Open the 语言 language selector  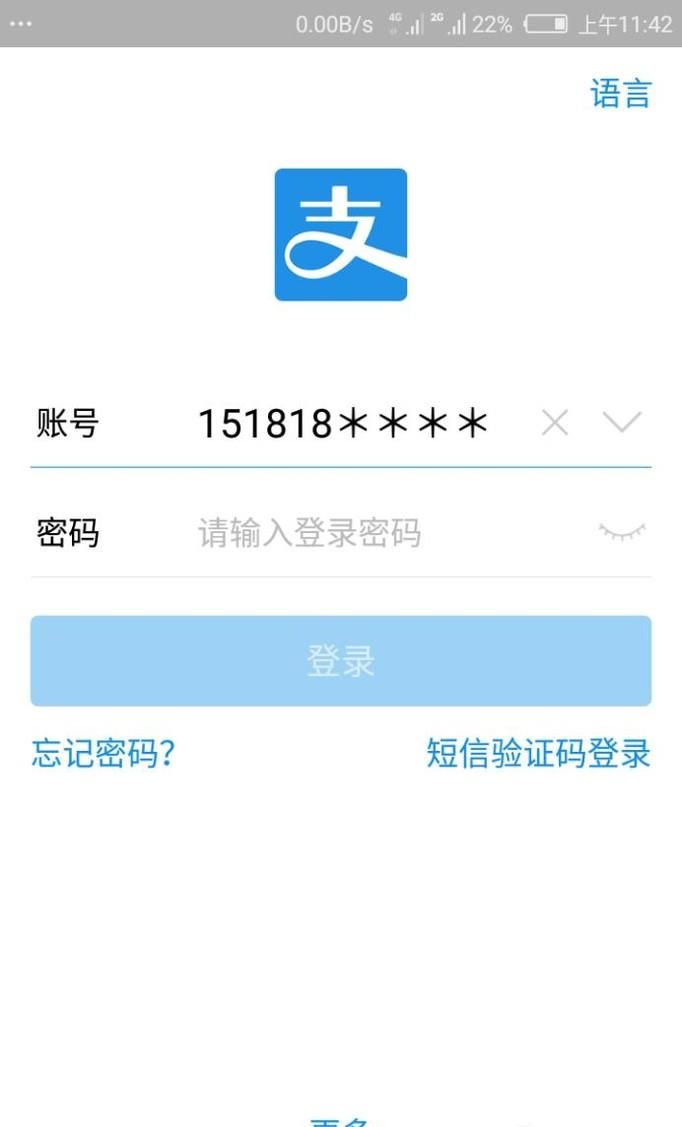tap(620, 94)
